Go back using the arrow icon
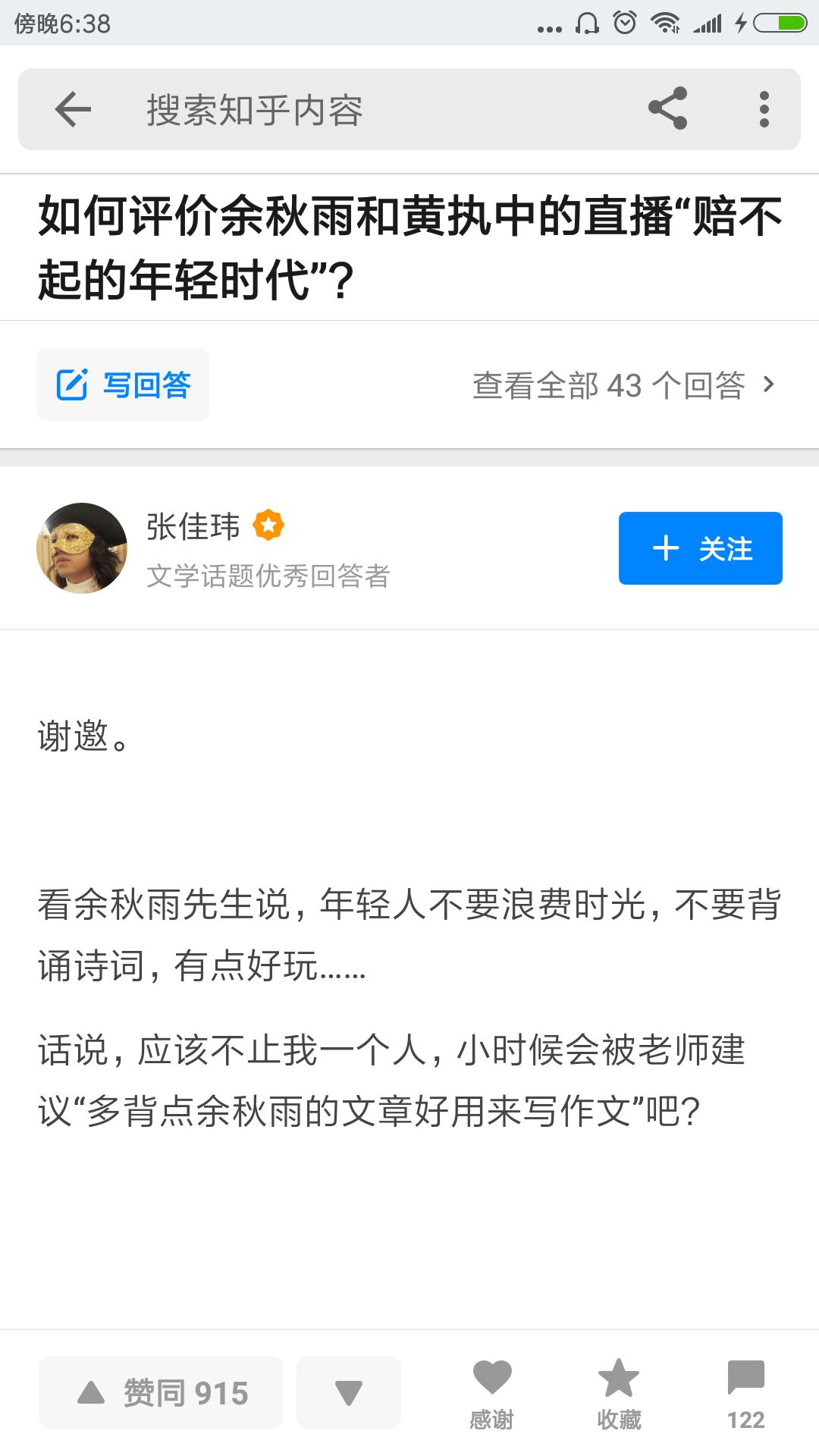This screenshot has width=819, height=1456. (x=73, y=109)
